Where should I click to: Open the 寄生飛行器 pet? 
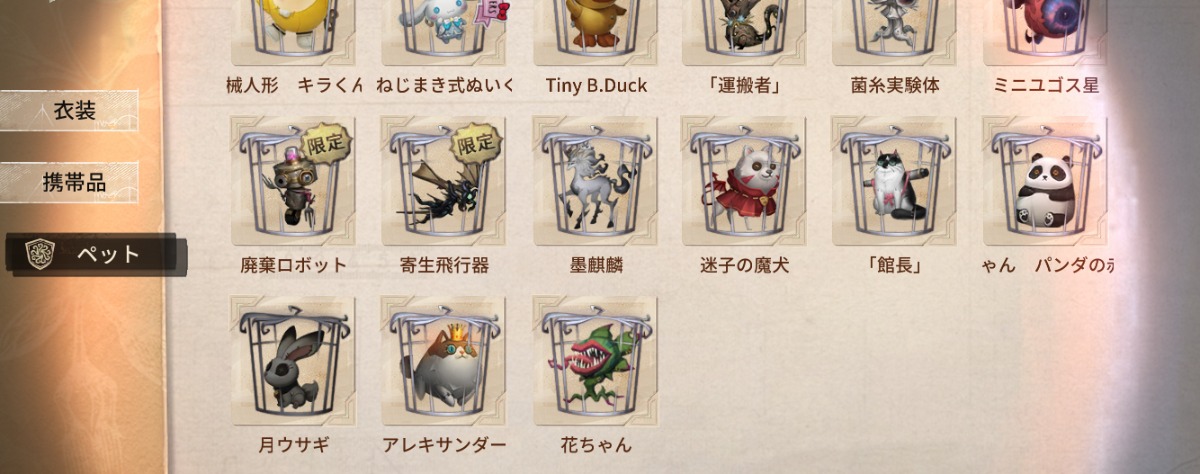click(443, 182)
